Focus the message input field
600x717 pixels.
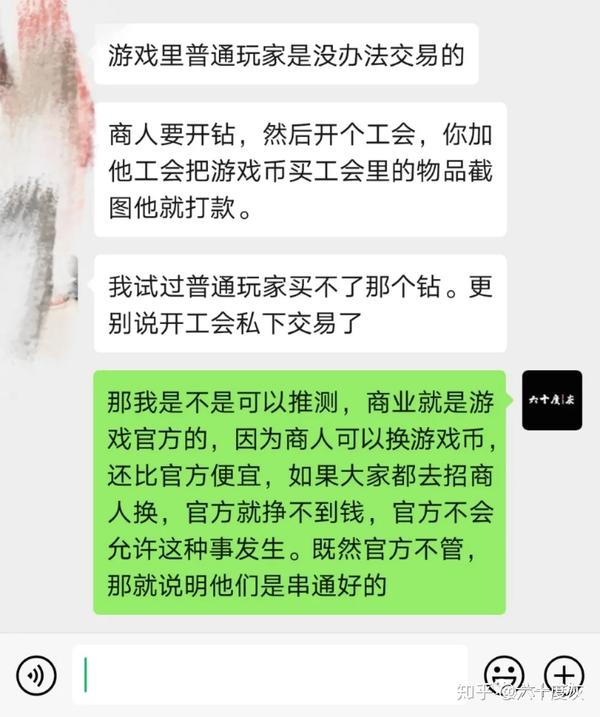[270, 674]
